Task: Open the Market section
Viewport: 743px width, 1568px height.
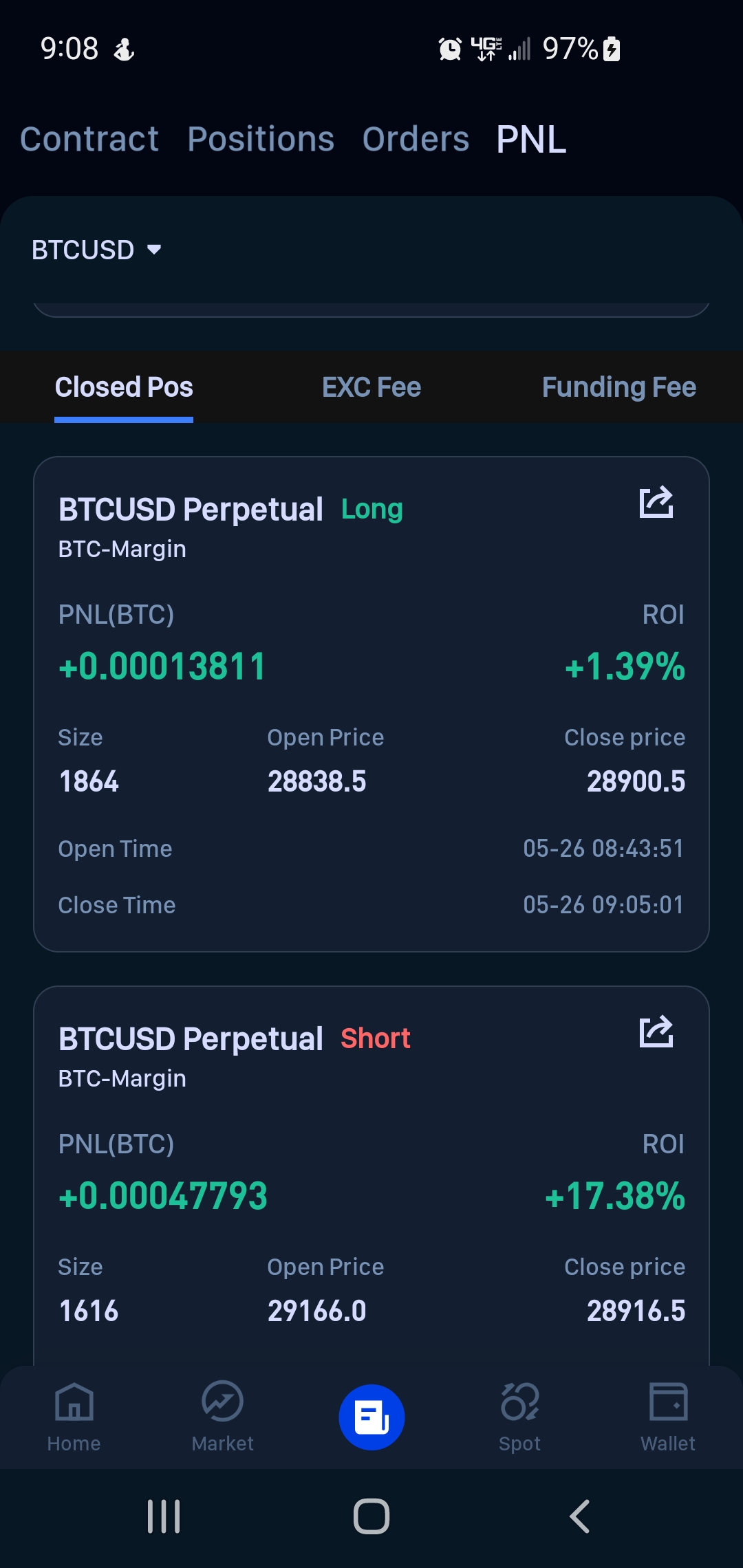Action: pyautogui.click(x=223, y=1417)
